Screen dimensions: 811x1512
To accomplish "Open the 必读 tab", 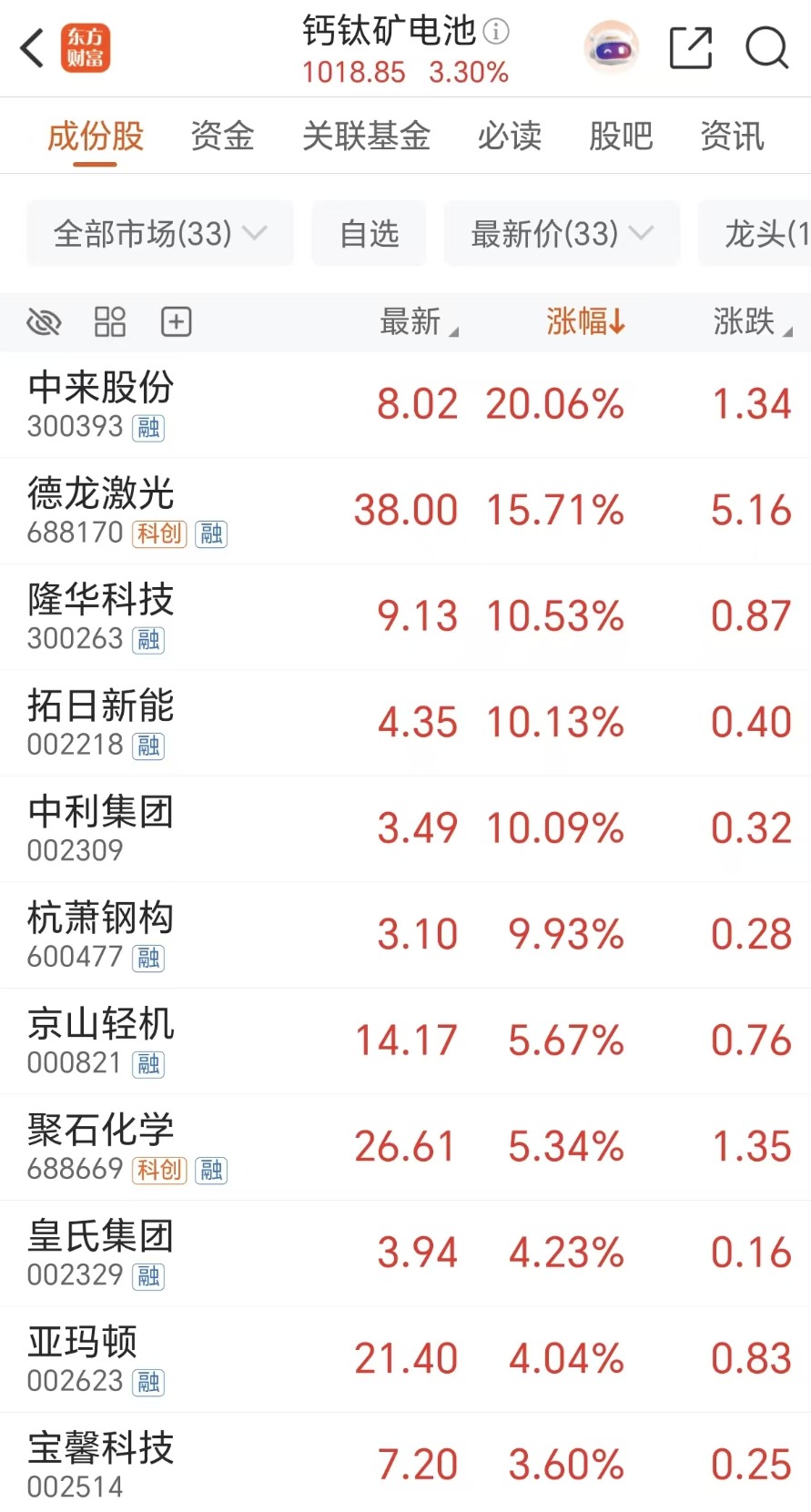I will [x=510, y=137].
